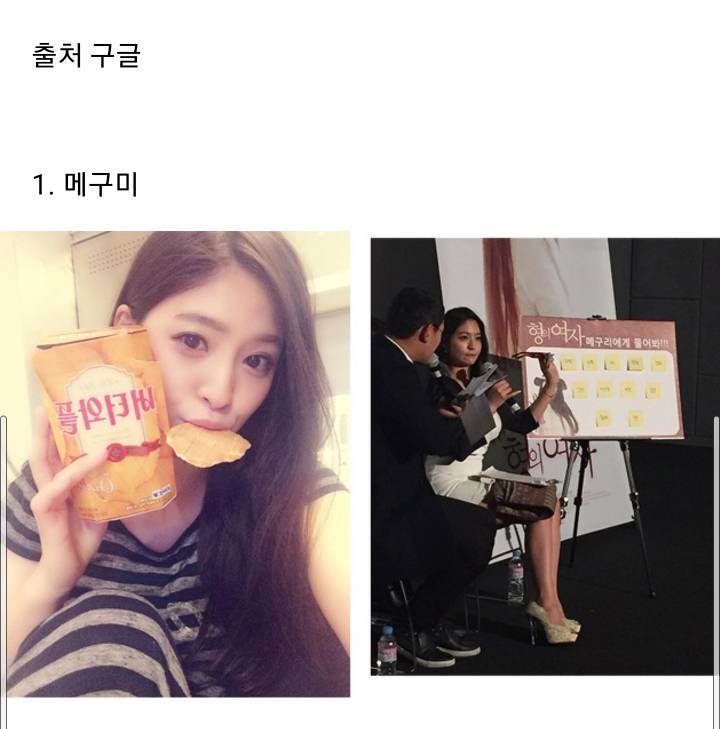
Task: Open the selfie photo with snack box
Action: pyautogui.click(x=175, y=464)
